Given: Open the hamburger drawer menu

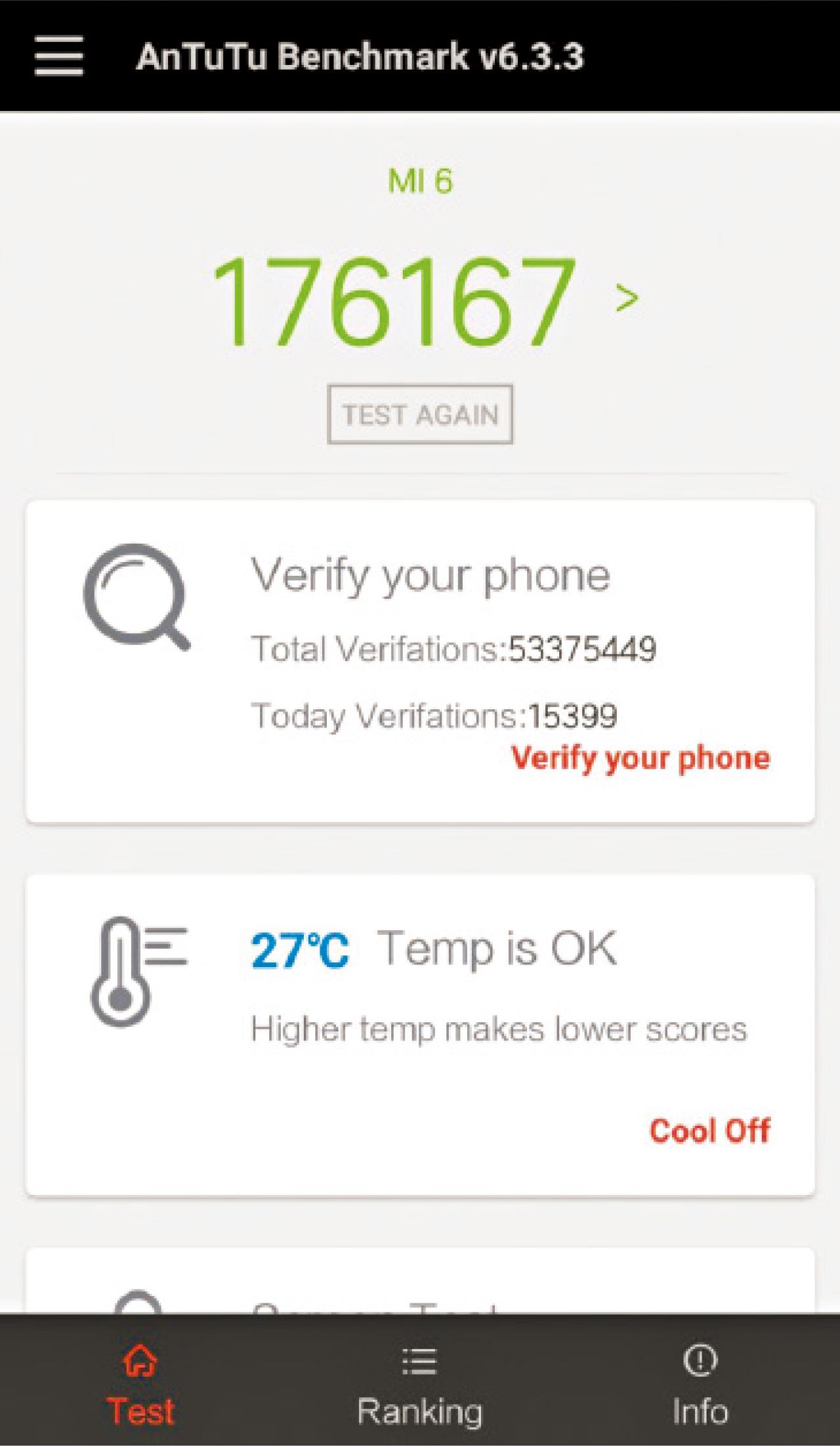Looking at the screenshot, I should [x=59, y=56].
